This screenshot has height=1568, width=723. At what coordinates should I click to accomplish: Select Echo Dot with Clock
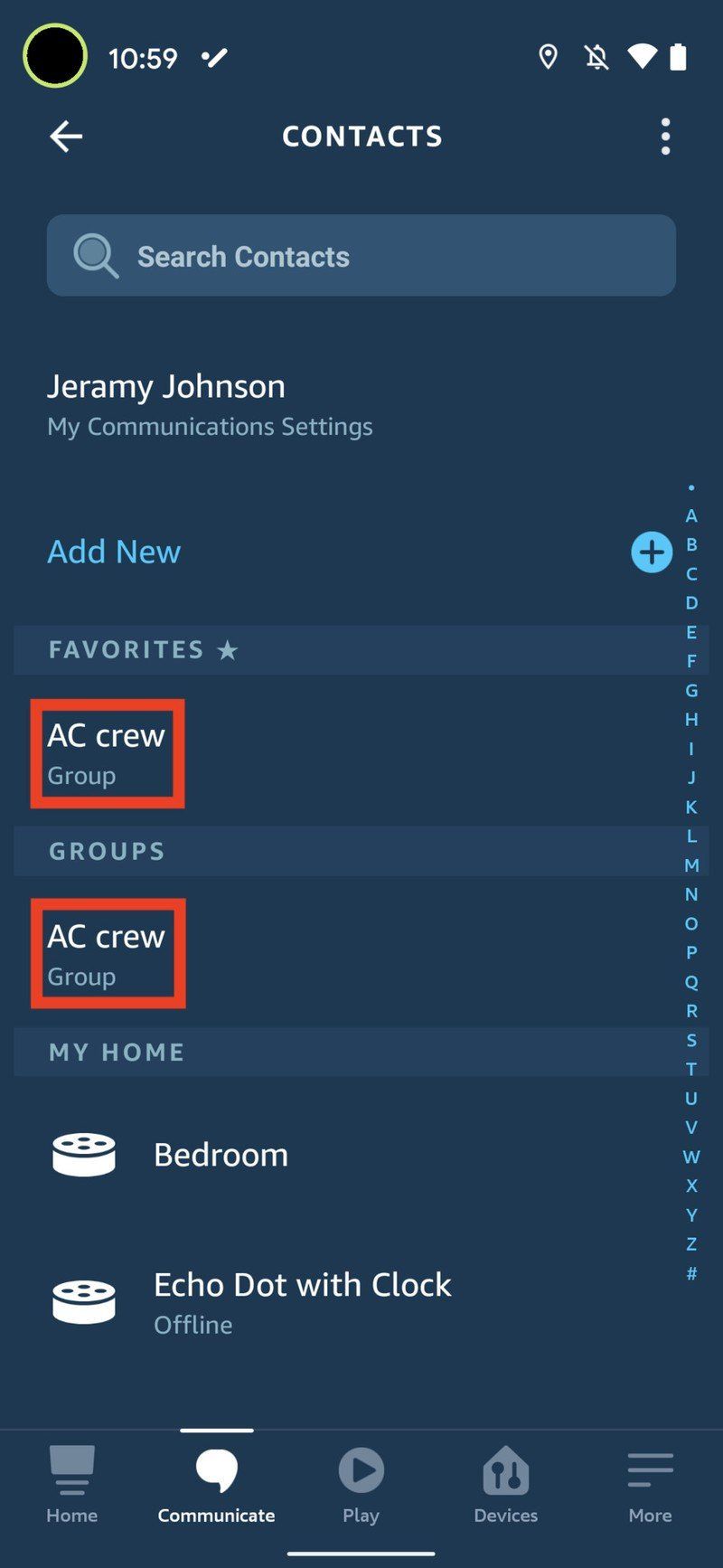[x=302, y=1301]
